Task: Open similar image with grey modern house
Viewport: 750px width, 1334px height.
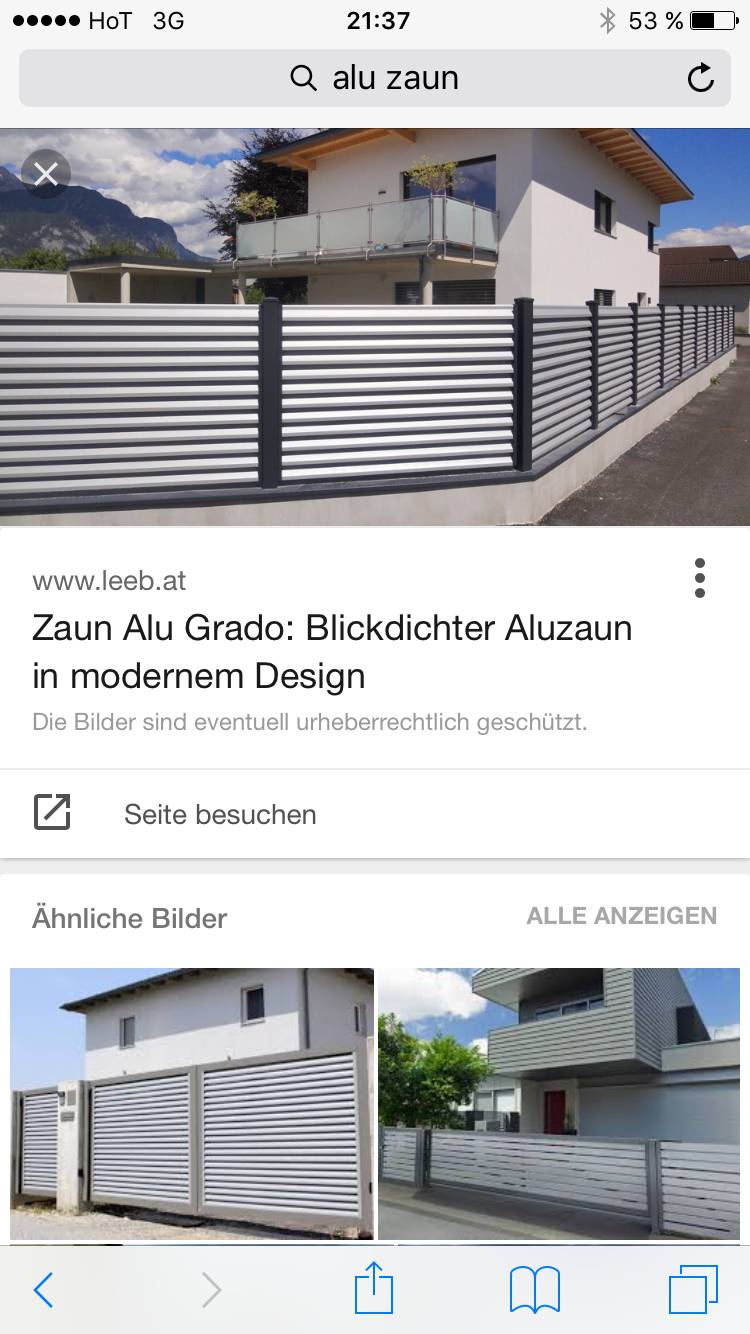Action: (x=559, y=1104)
